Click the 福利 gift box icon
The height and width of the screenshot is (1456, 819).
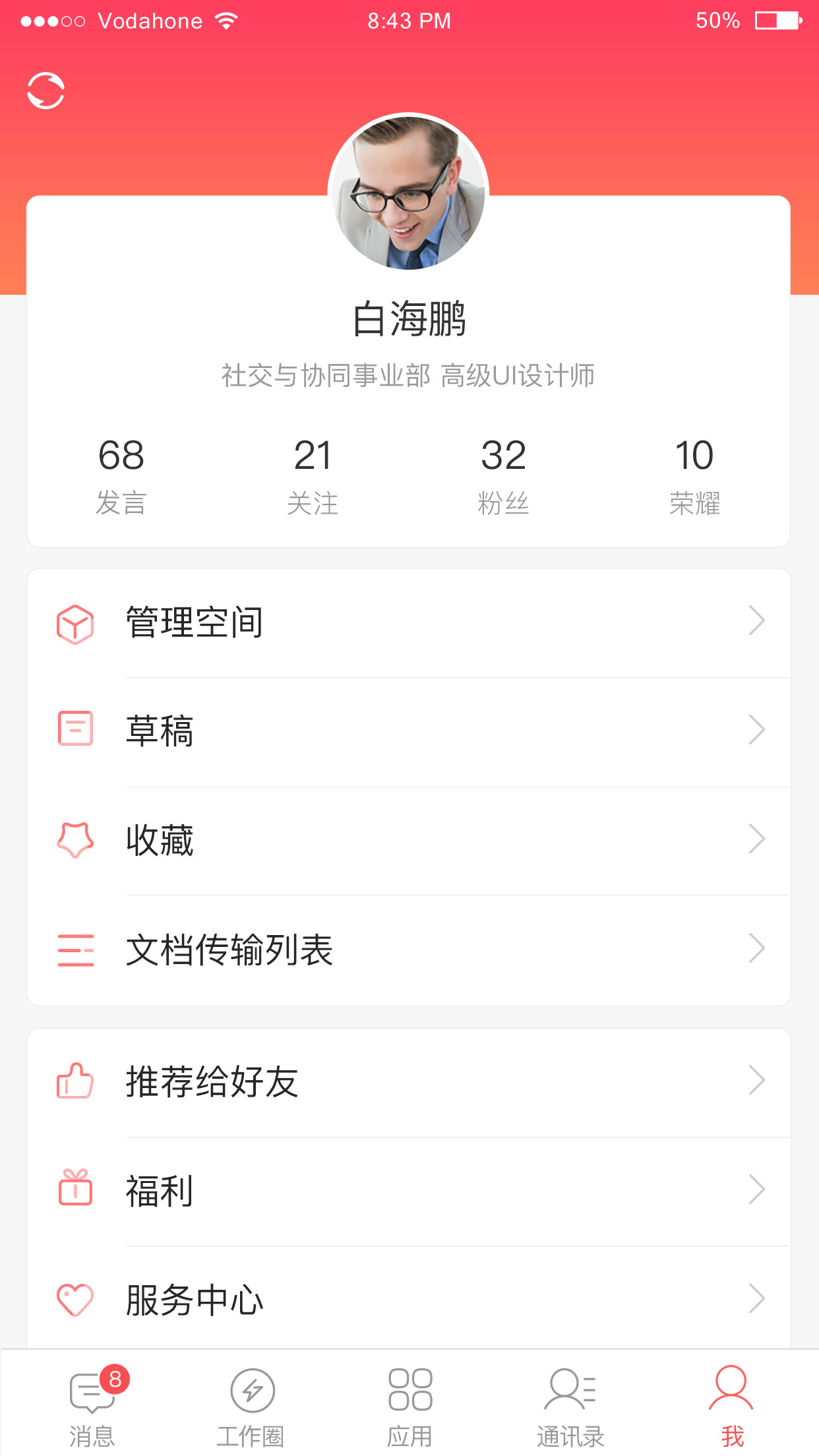[75, 1189]
